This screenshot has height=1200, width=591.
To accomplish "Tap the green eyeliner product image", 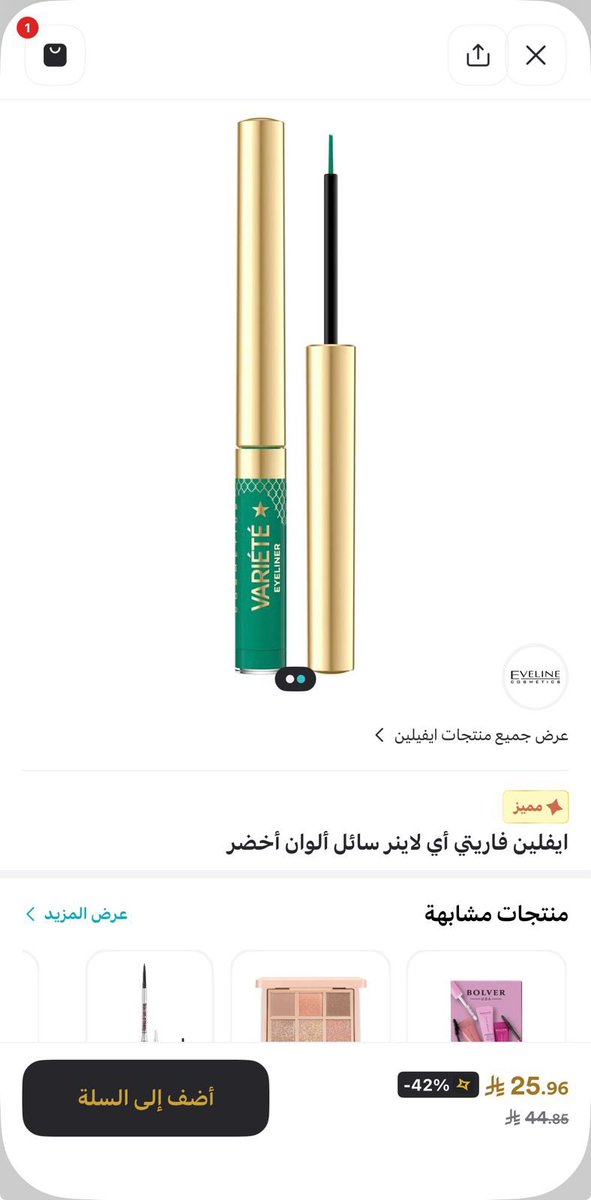I will pyautogui.click(x=296, y=395).
